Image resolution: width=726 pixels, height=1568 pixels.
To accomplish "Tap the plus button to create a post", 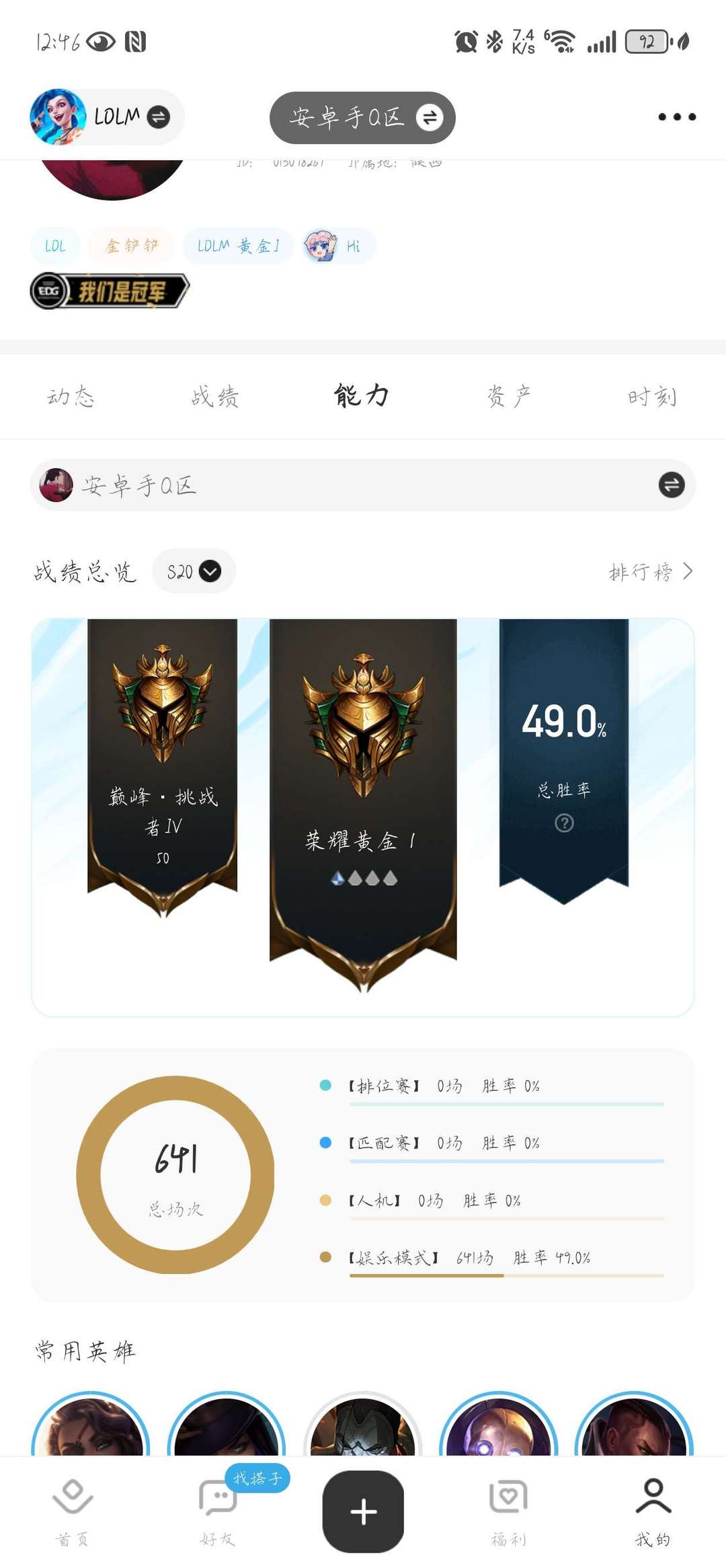I will (363, 1511).
